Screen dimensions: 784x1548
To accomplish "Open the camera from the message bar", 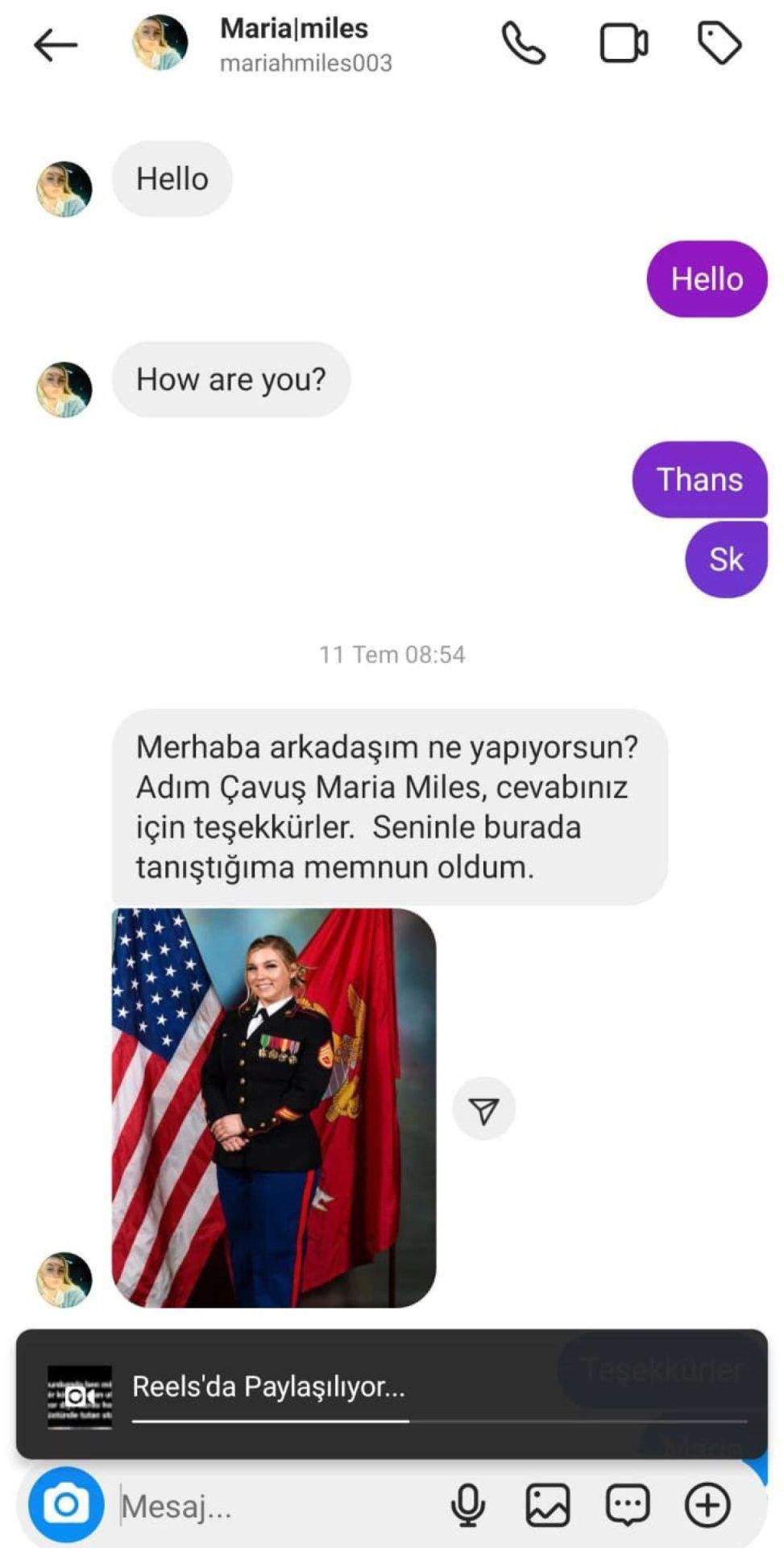I will coord(66,1504).
